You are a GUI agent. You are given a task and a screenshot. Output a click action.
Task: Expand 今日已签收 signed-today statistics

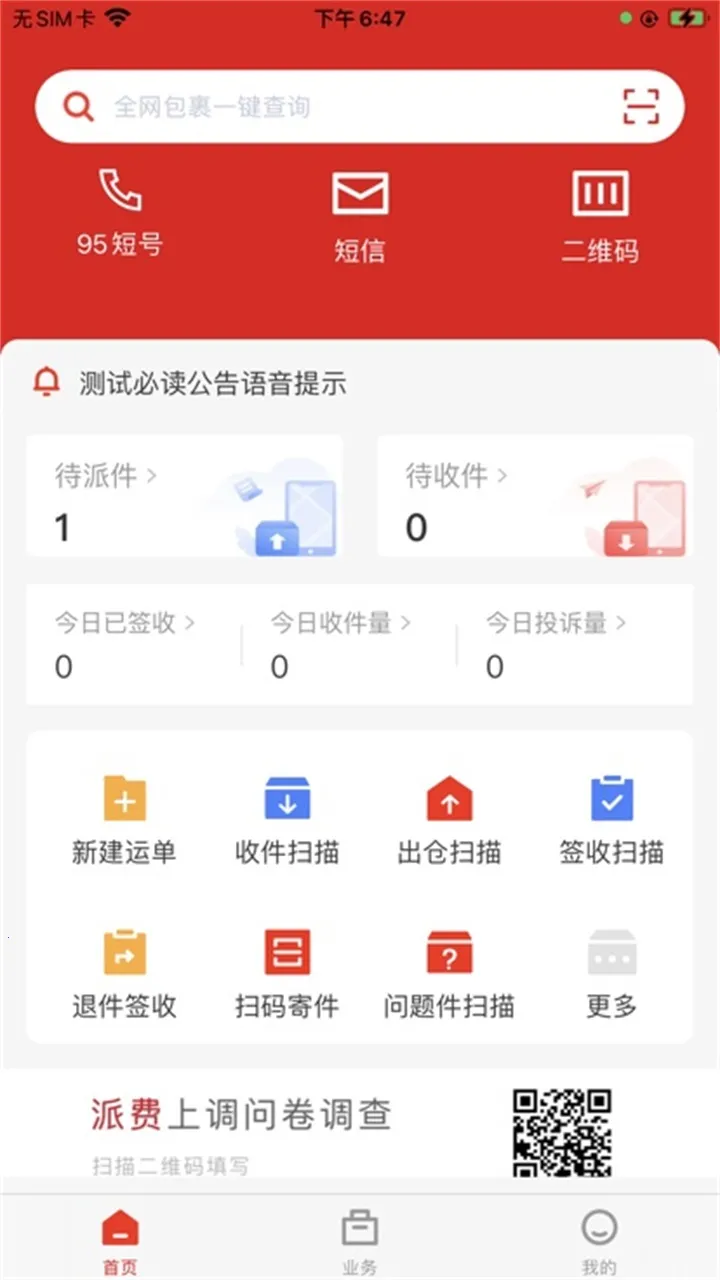[123, 622]
